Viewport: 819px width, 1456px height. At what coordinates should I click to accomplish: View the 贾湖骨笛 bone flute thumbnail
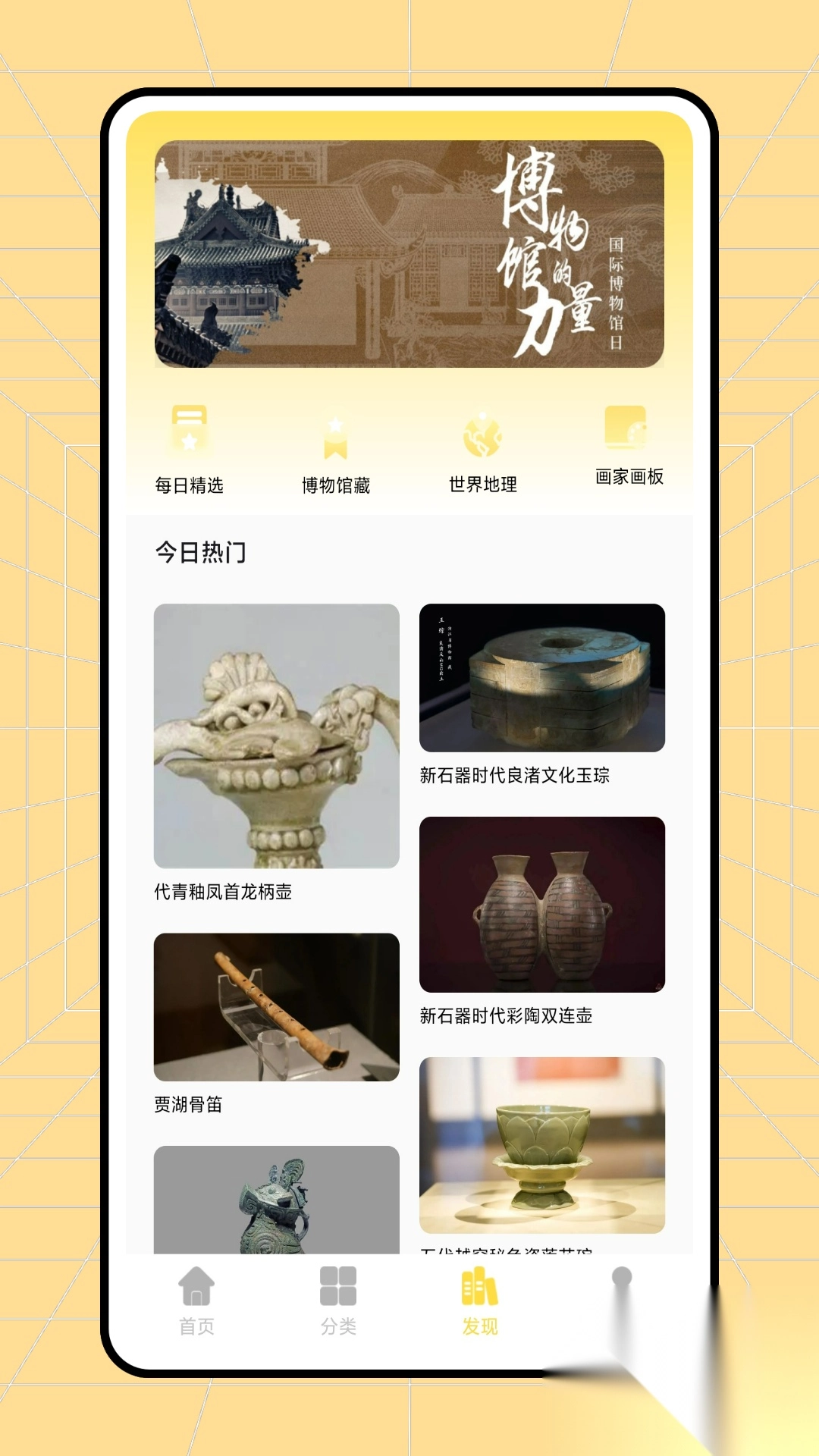(x=275, y=1007)
